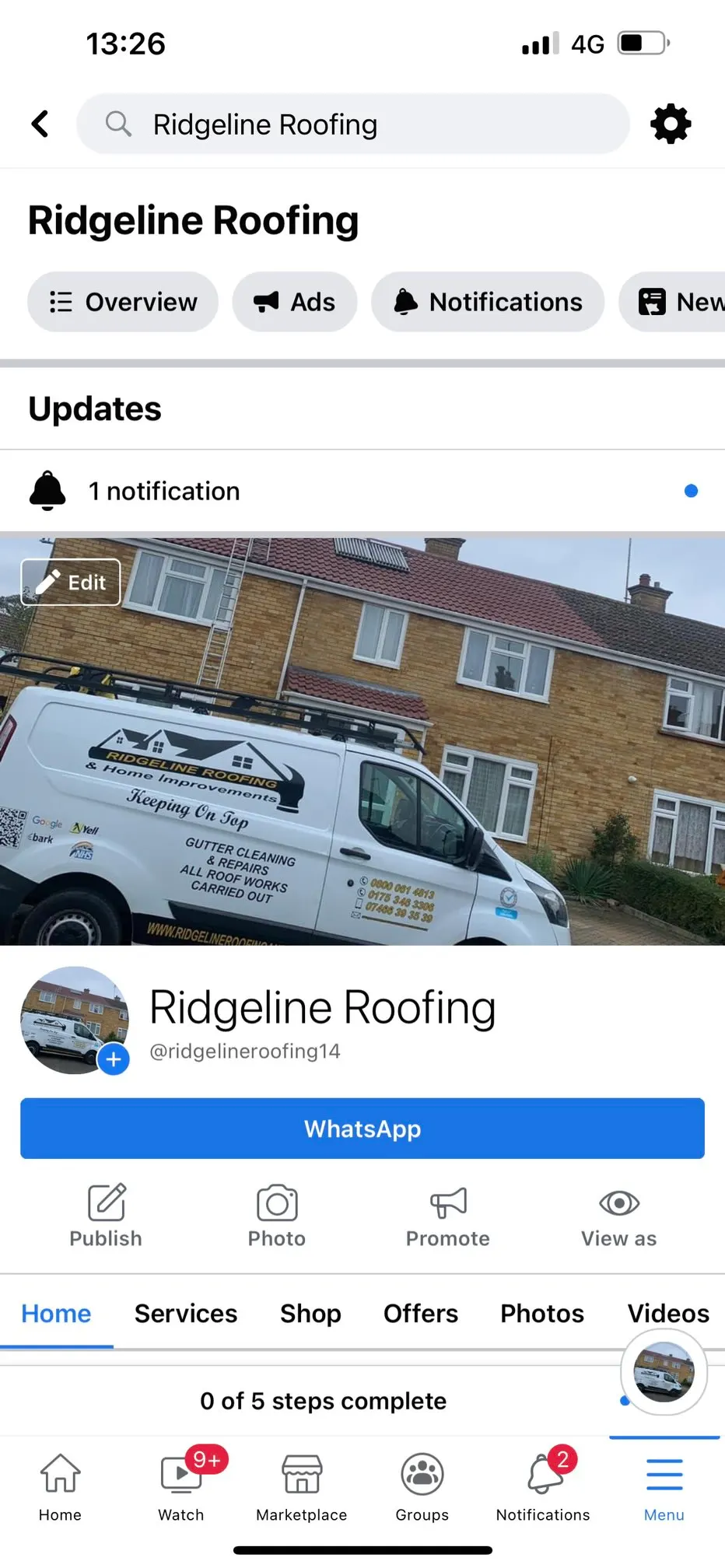Publish a new post
Screen dimensions: 725x1568
coord(106,1216)
